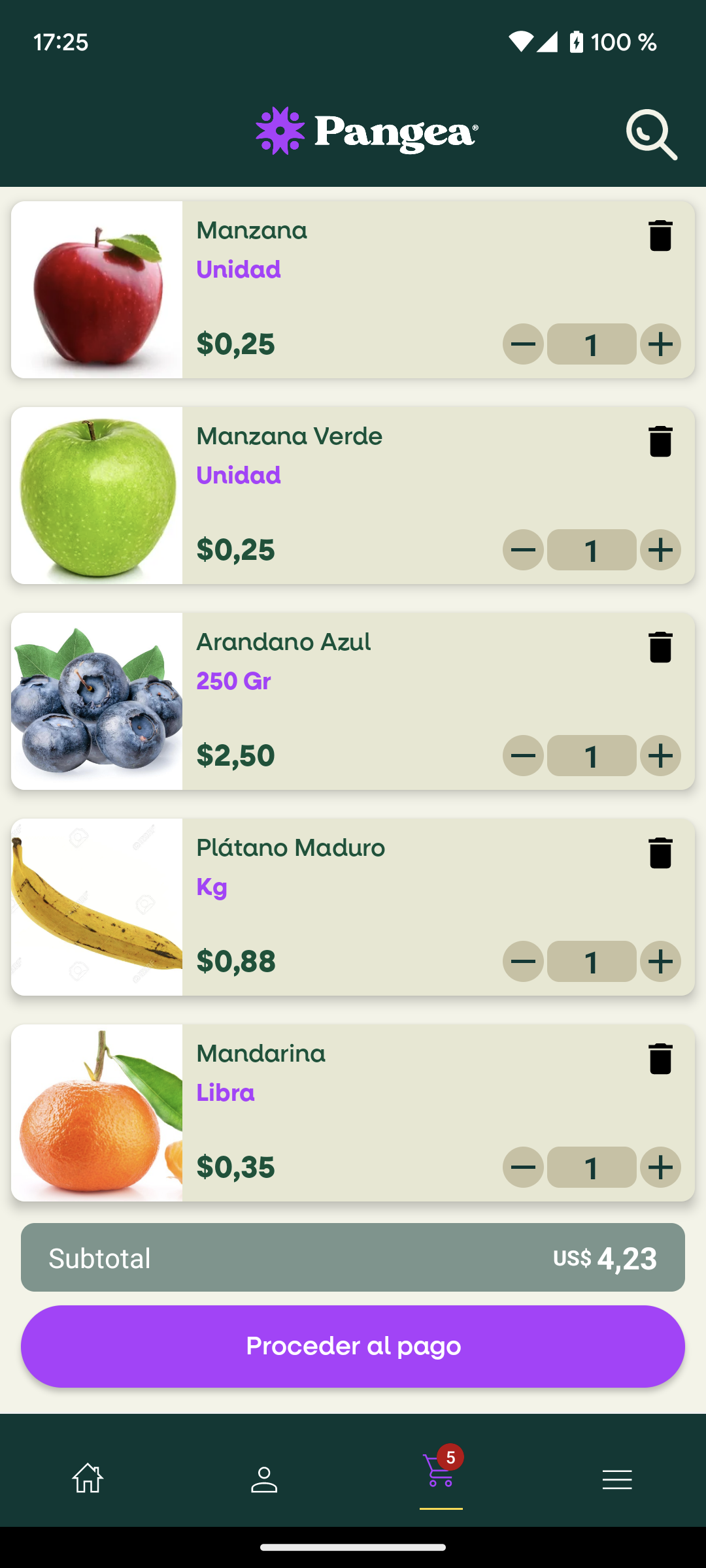This screenshot has width=706, height=1568.
Task: Add one more Plátano Maduro
Action: 660,962
